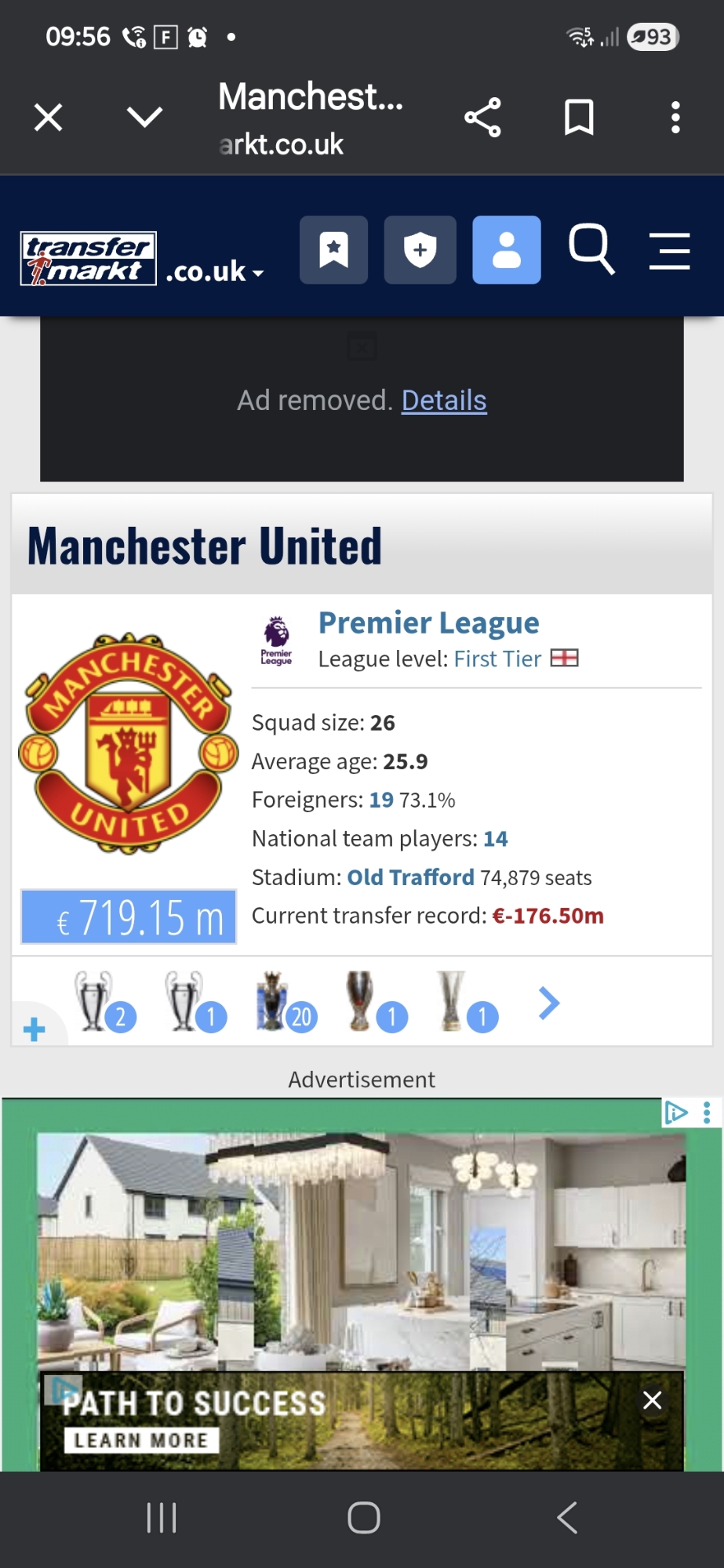Screen dimensions: 724x1568
Task: Share this Manchester United page
Action: [x=482, y=118]
